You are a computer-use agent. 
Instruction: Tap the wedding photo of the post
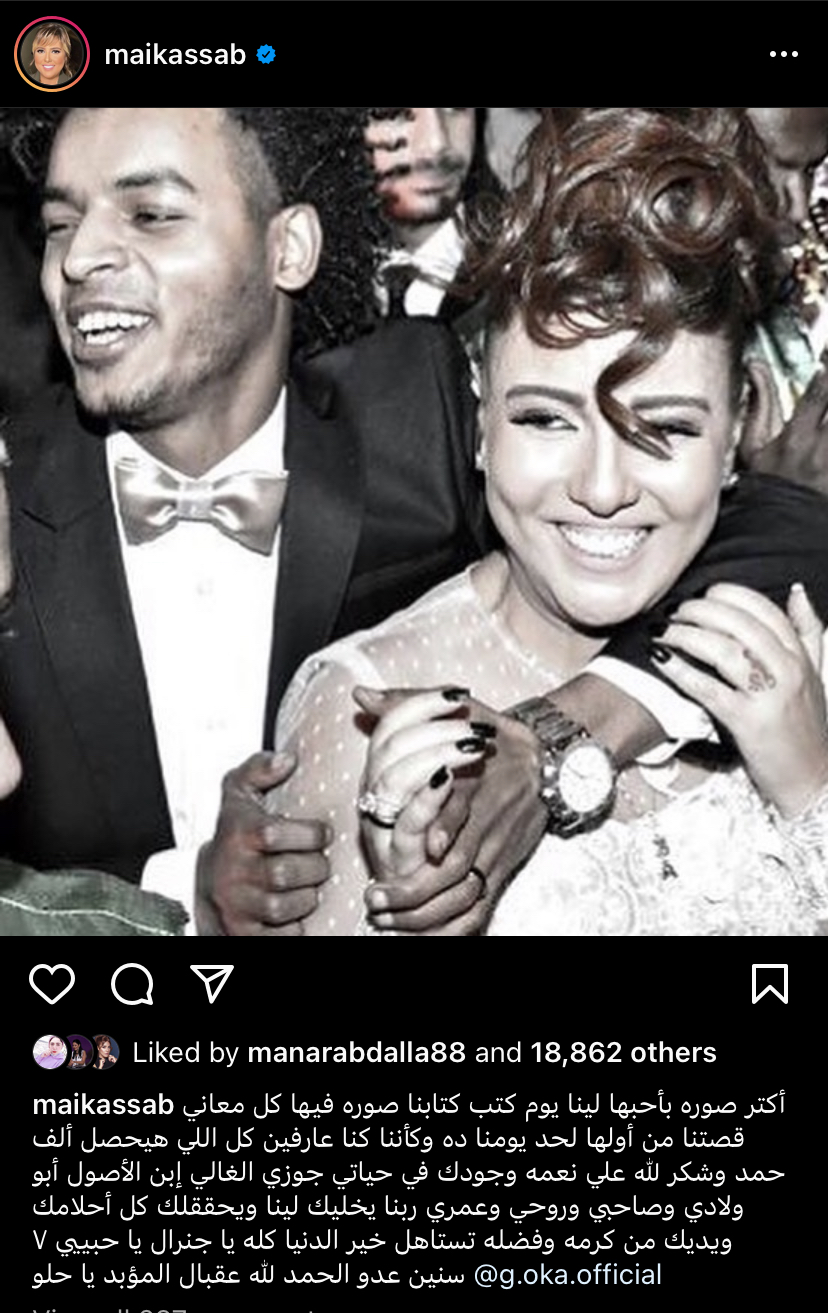pos(414,520)
